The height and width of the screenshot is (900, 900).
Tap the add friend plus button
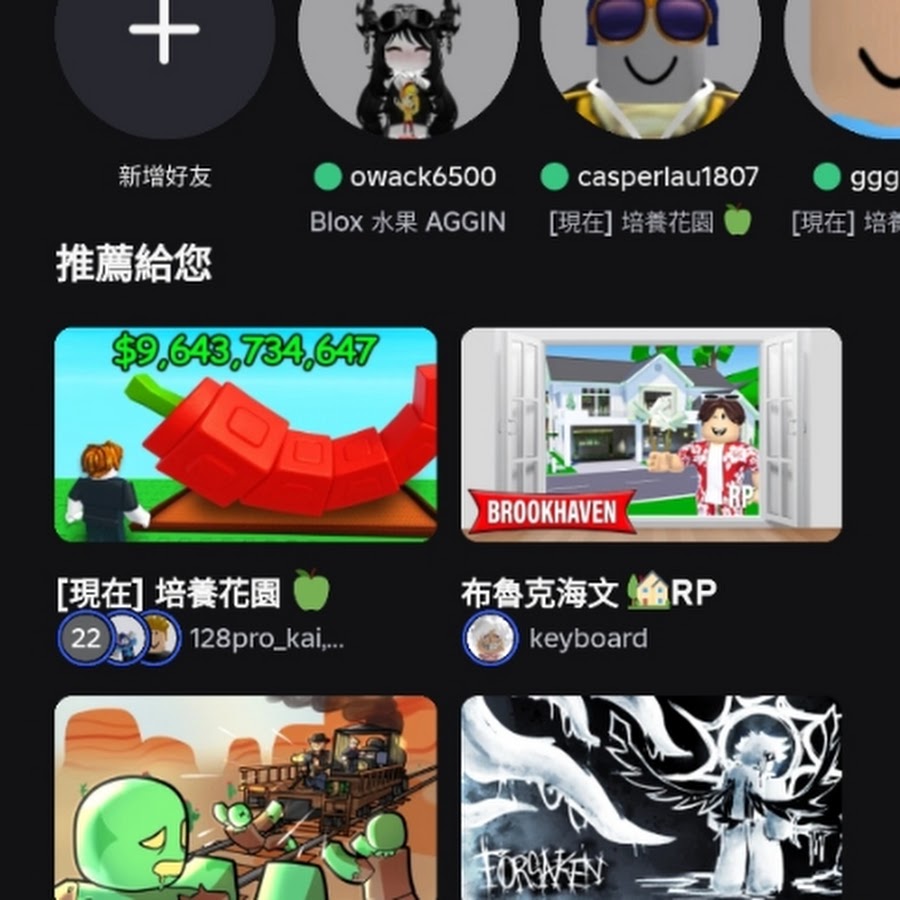click(165, 40)
